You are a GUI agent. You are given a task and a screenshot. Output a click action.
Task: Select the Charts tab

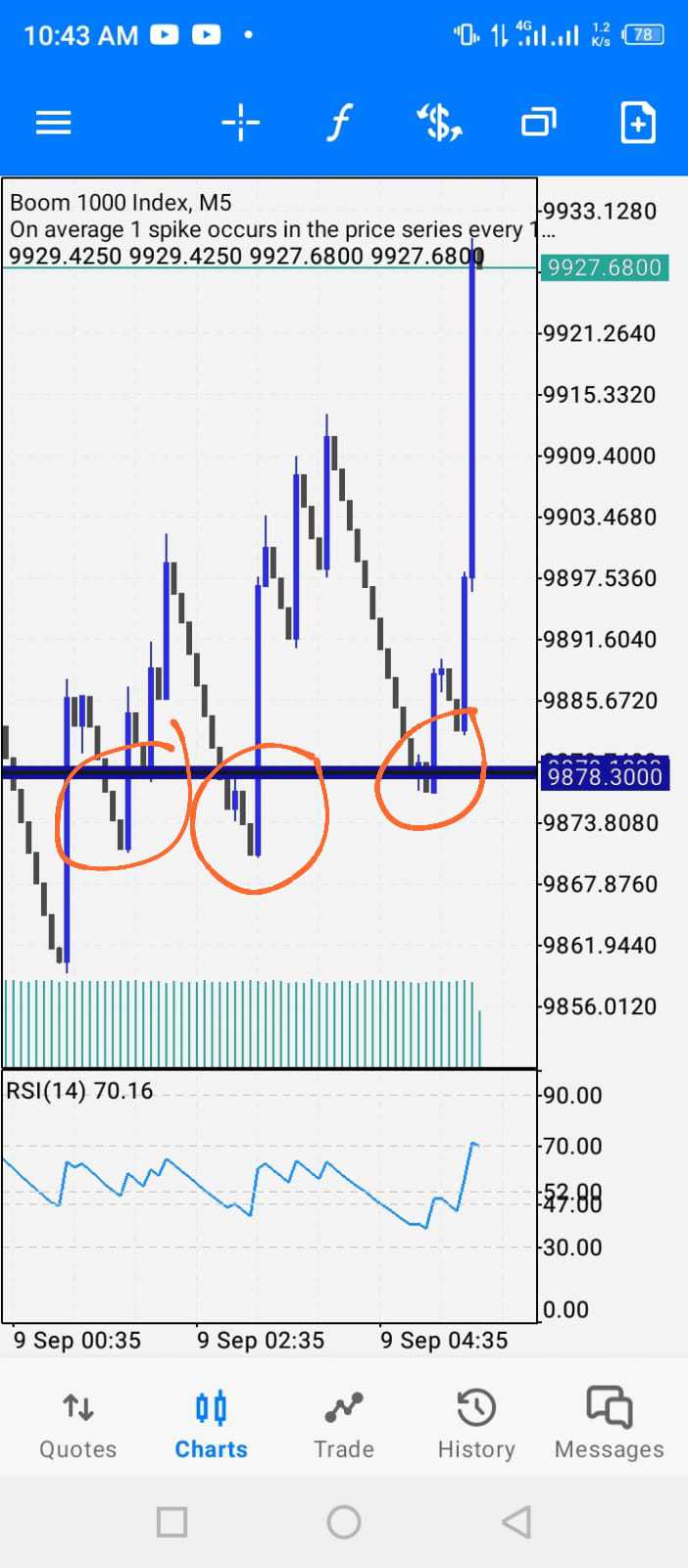(x=211, y=1425)
